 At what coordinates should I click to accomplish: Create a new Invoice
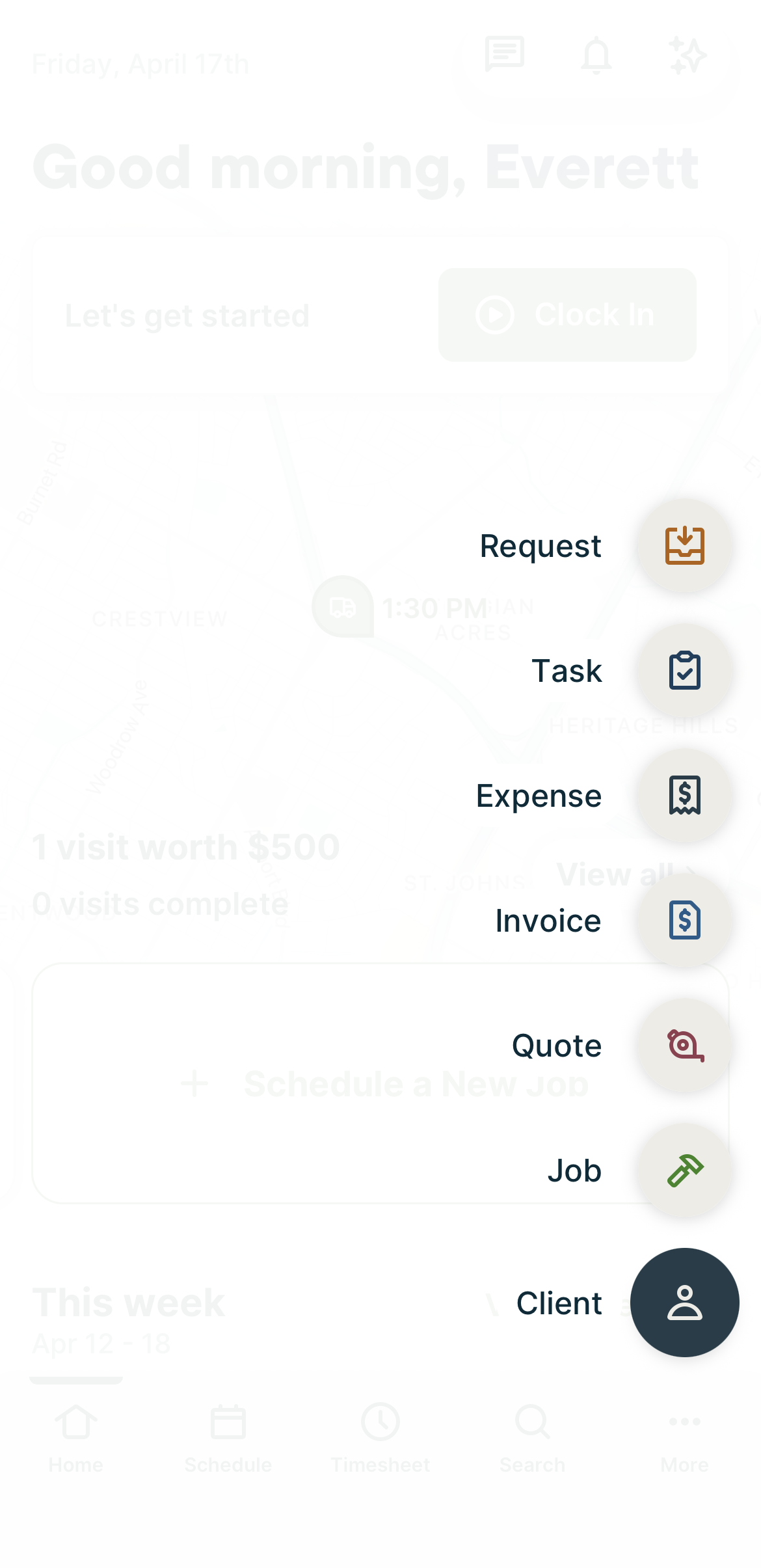(684, 921)
